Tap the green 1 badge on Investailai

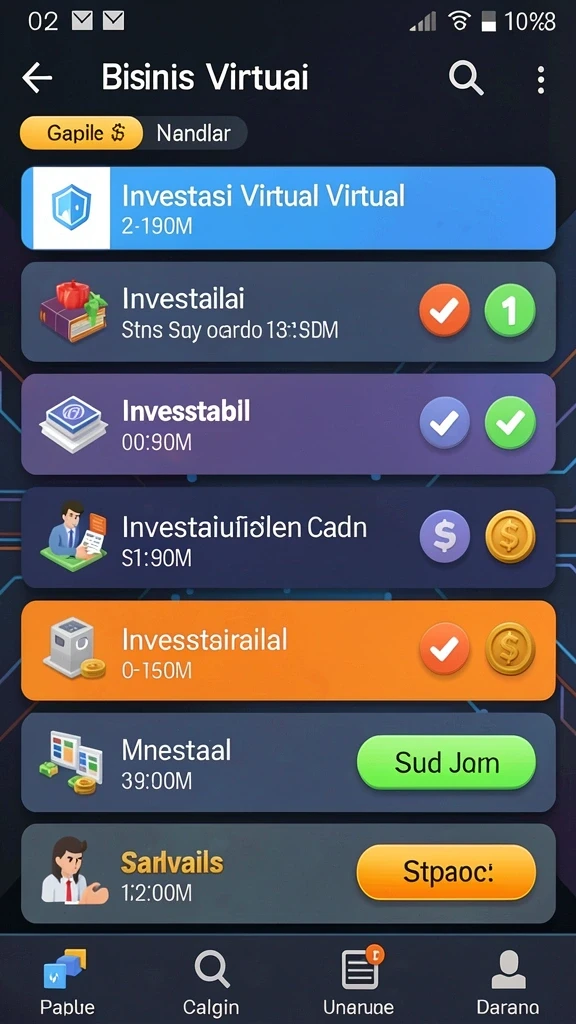(x=510, y=310)
